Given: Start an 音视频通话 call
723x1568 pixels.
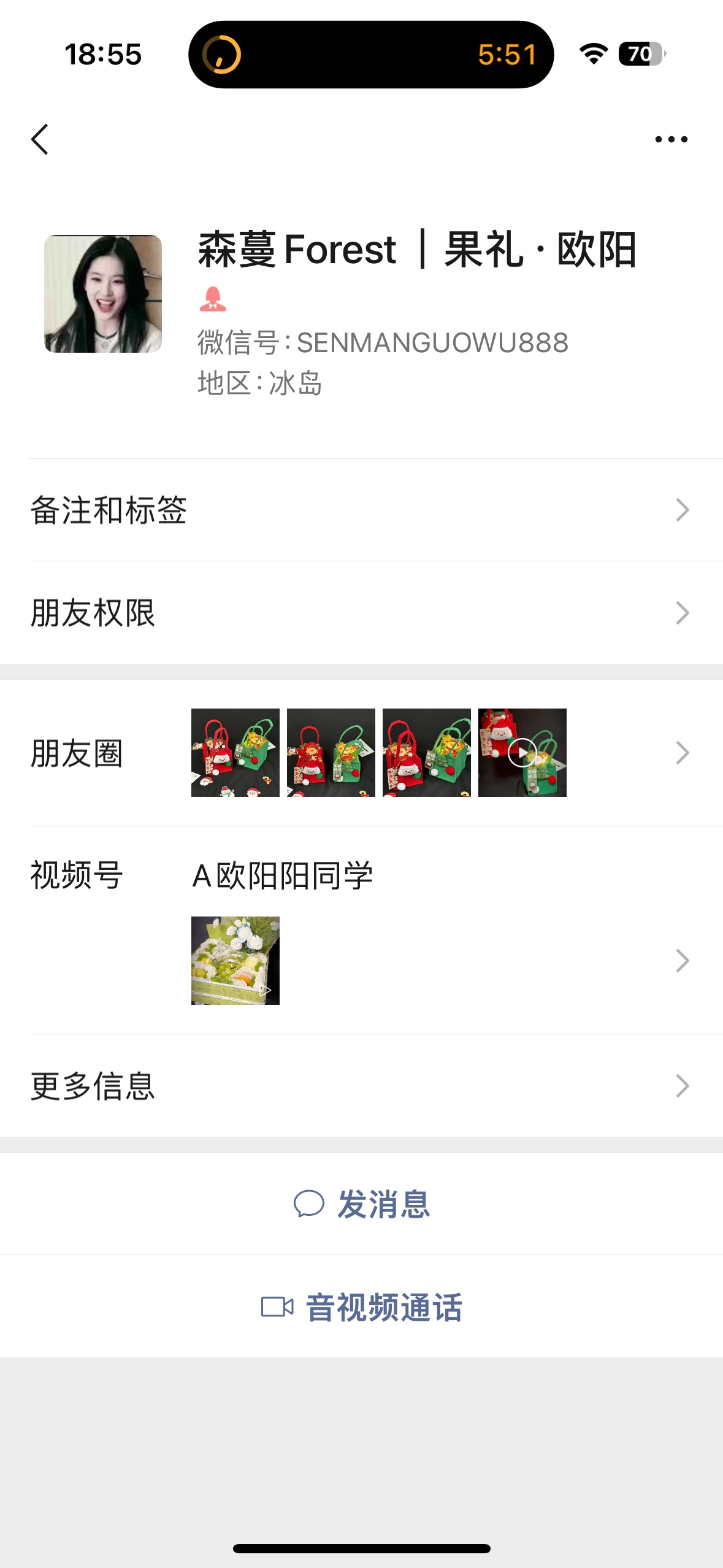Looking at the screenshot, I should tap(362, 1307).
